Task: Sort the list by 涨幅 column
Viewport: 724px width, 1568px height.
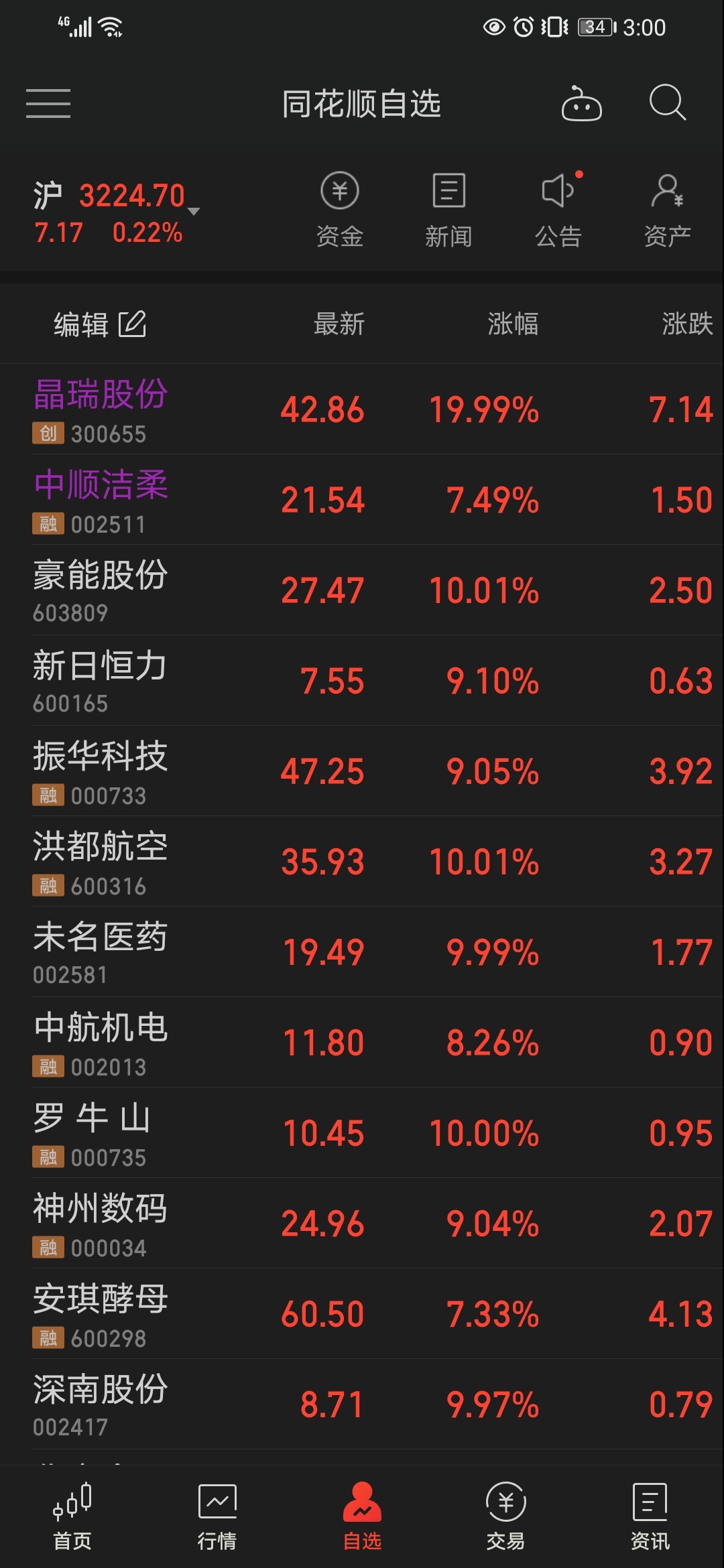Action: point(513,324)
